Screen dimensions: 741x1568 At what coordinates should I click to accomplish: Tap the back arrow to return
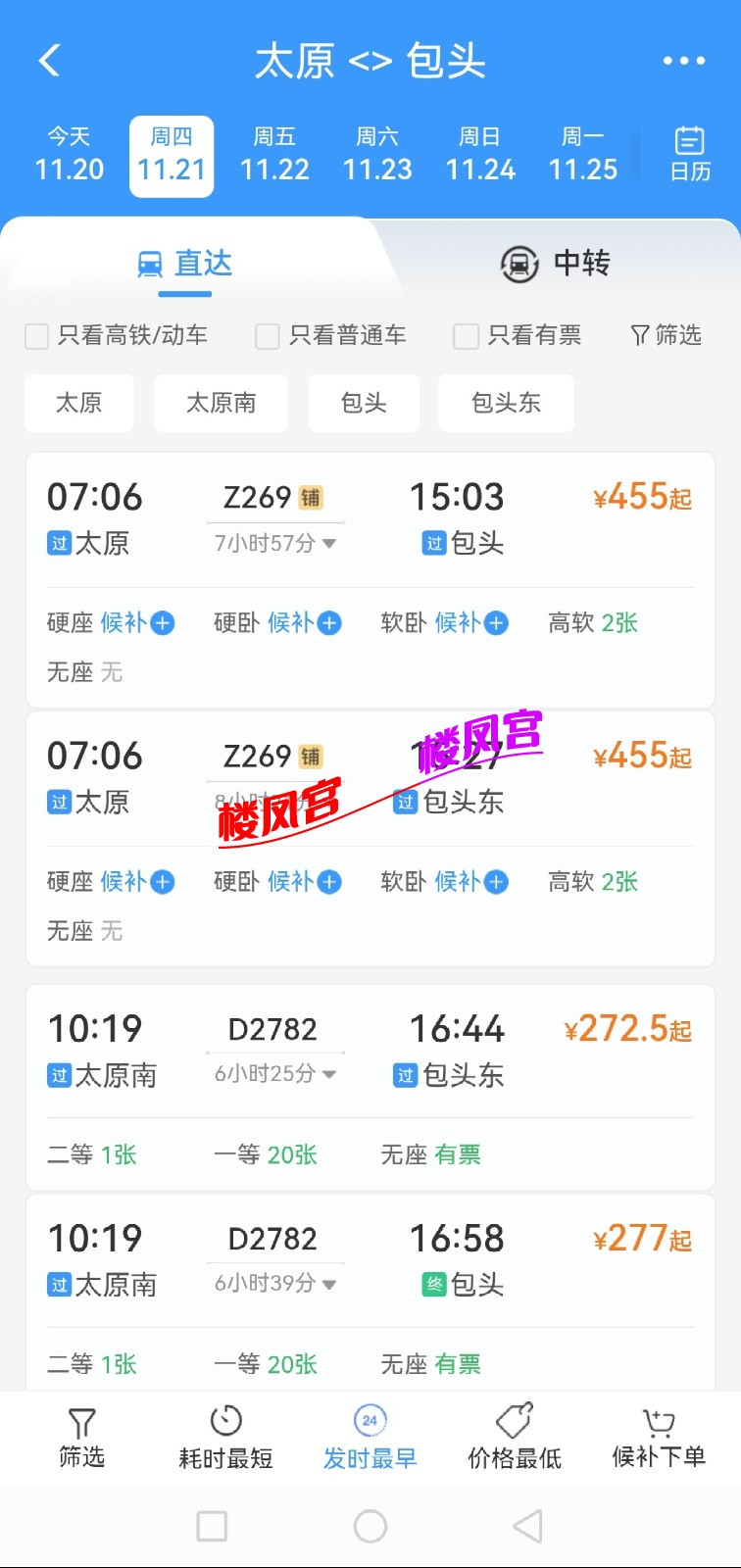click(49, 59)
